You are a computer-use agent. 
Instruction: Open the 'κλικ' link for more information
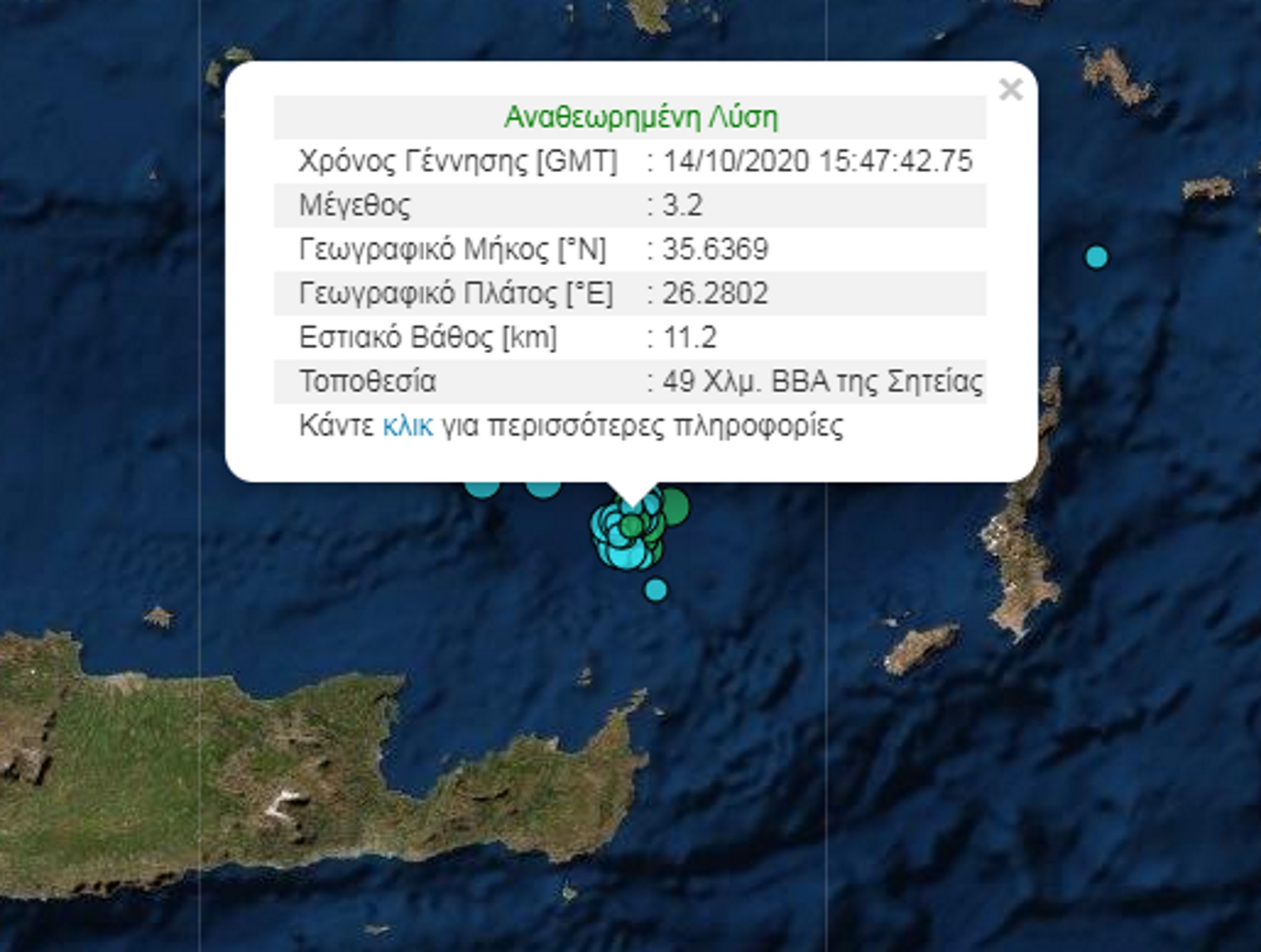[x=407, y=426]
